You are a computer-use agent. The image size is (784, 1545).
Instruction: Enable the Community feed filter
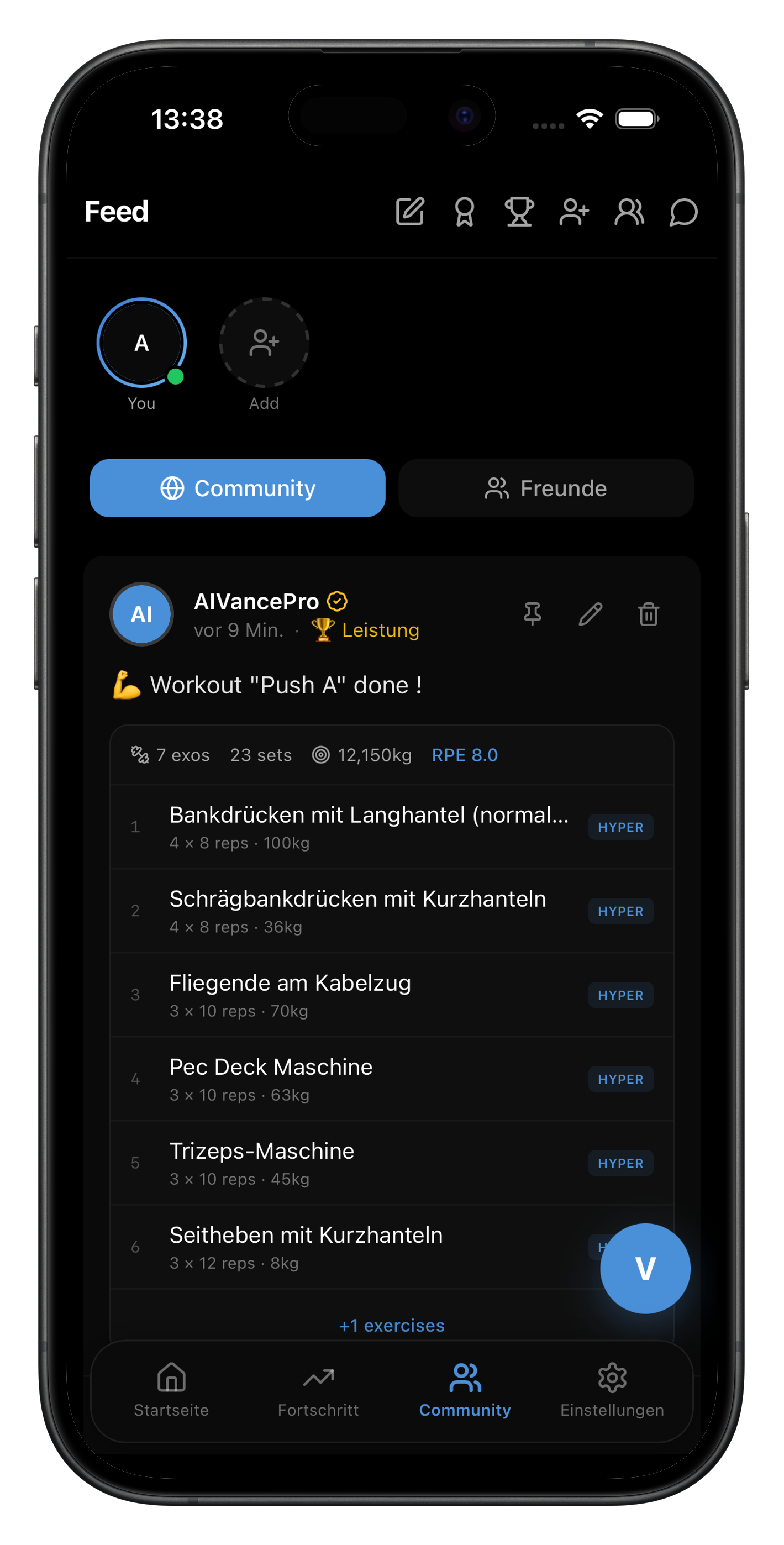click(x=238, y=488)
